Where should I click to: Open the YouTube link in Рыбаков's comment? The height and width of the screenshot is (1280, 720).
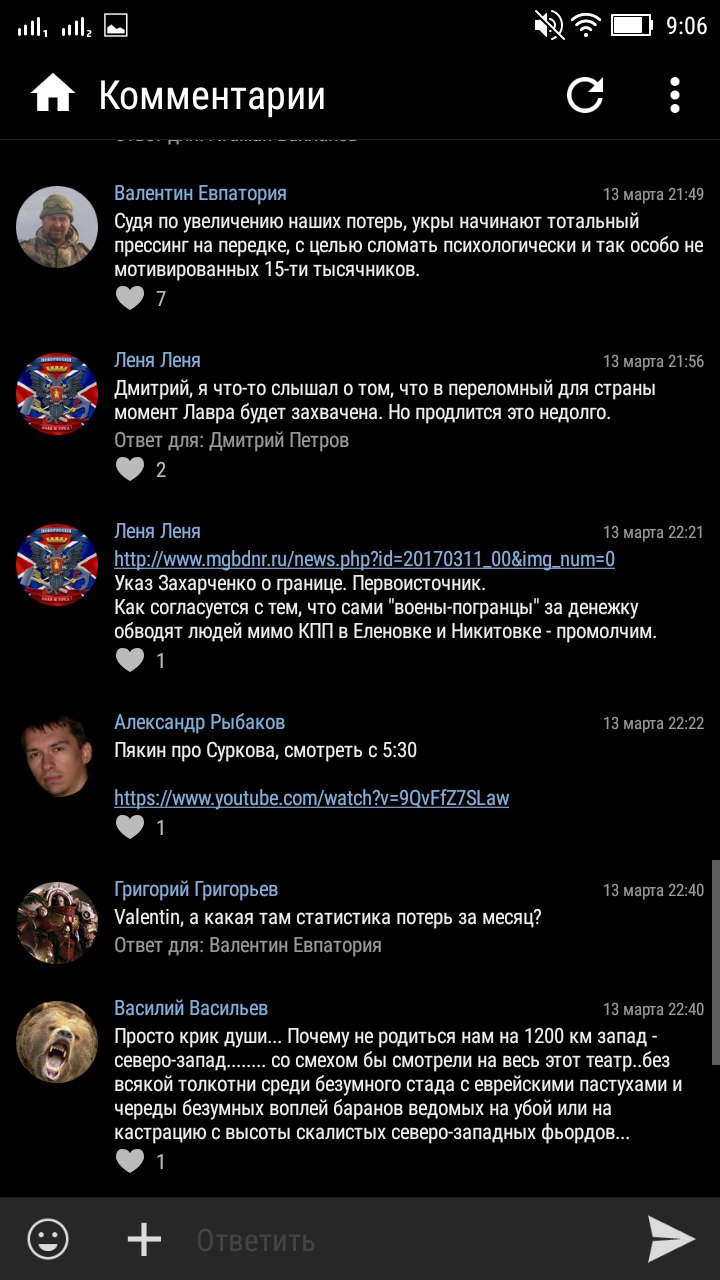(x=311, y=798)
